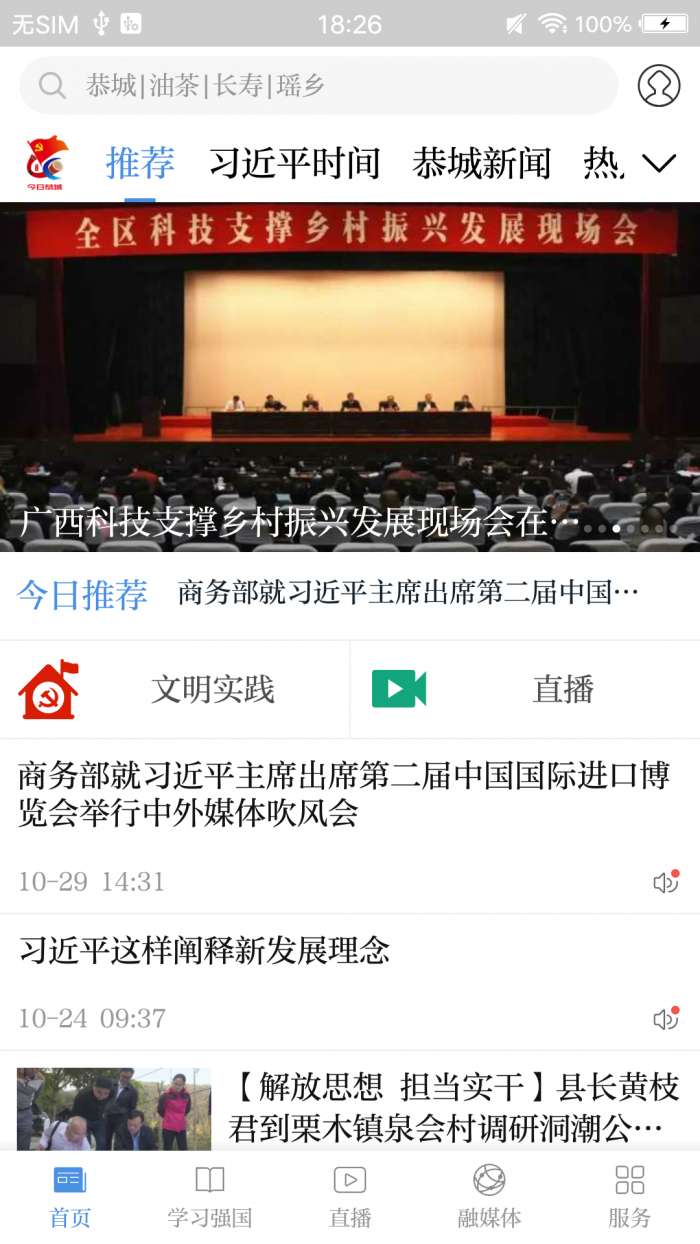Viewport: 700px width, 1244px height.
Task: Open 直播 in the bottom navigation bar
Action: 350,1196
